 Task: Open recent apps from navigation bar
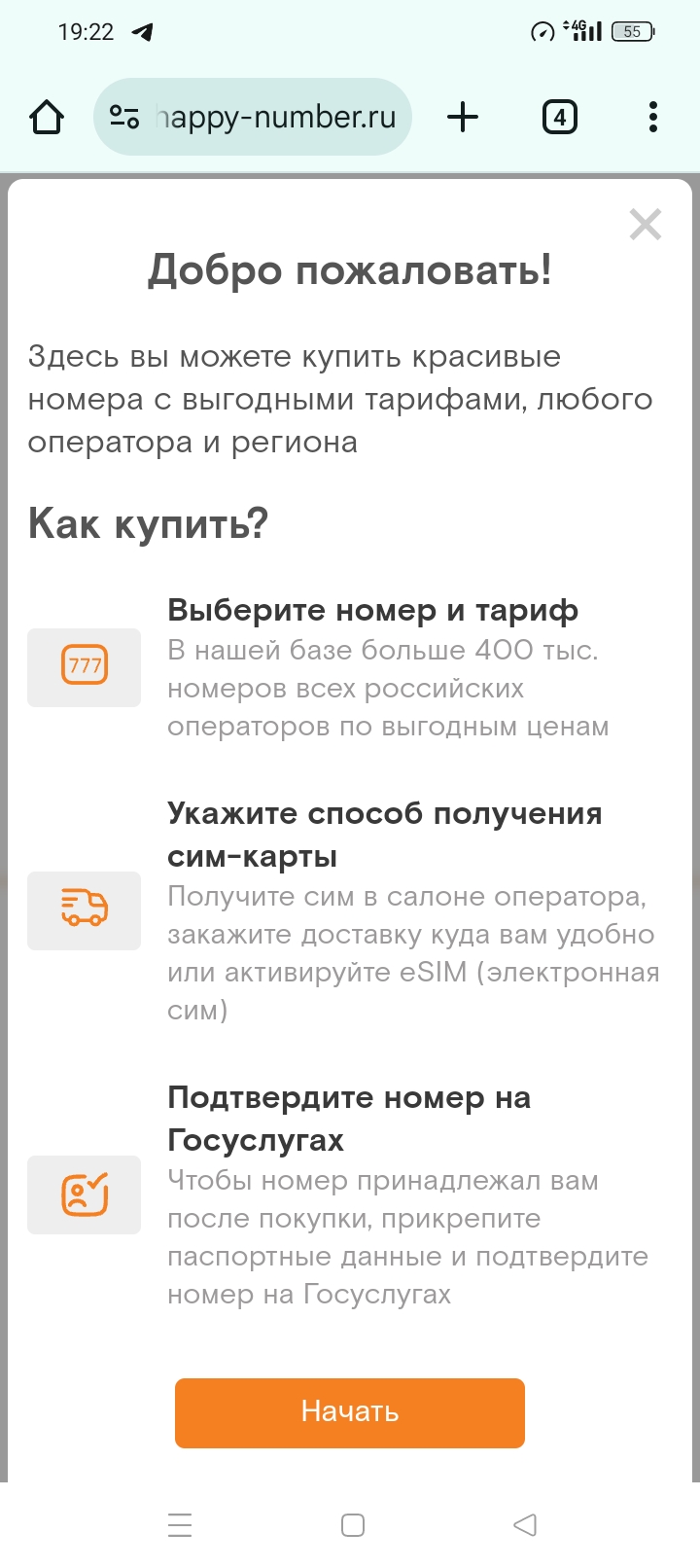(x=180, y=1524)
